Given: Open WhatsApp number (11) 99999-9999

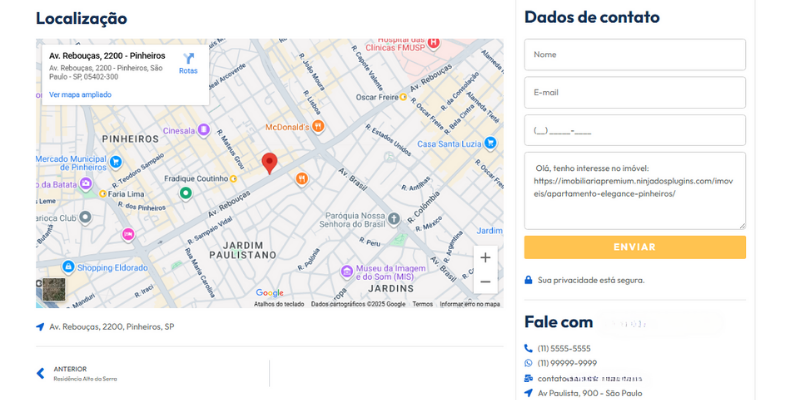Looking at the screenshot, I should click(567, 363).
